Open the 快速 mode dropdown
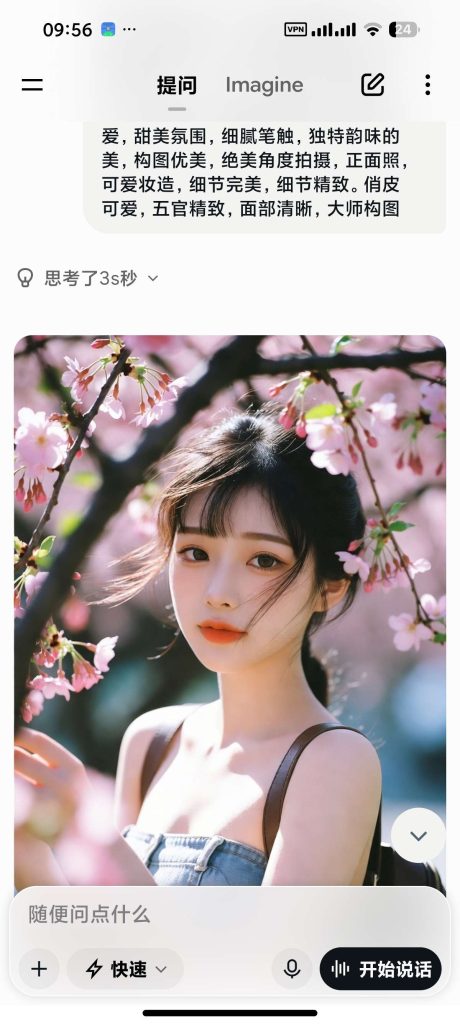460x1024 pixels. pyautogui.click(x=125, y=969)
